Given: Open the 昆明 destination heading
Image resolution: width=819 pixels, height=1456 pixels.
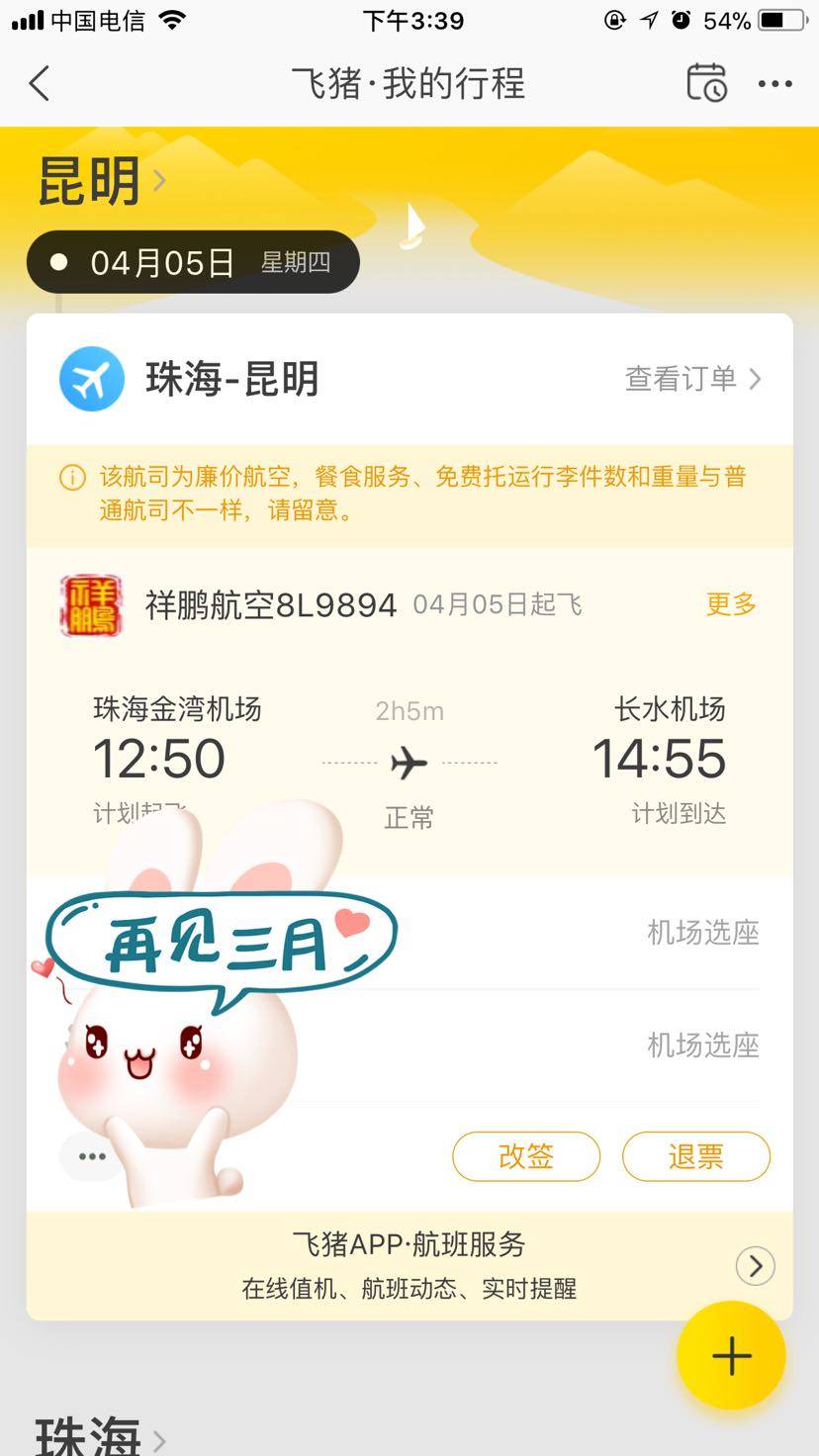Looking at the screenshot, I should click(99, 182).
